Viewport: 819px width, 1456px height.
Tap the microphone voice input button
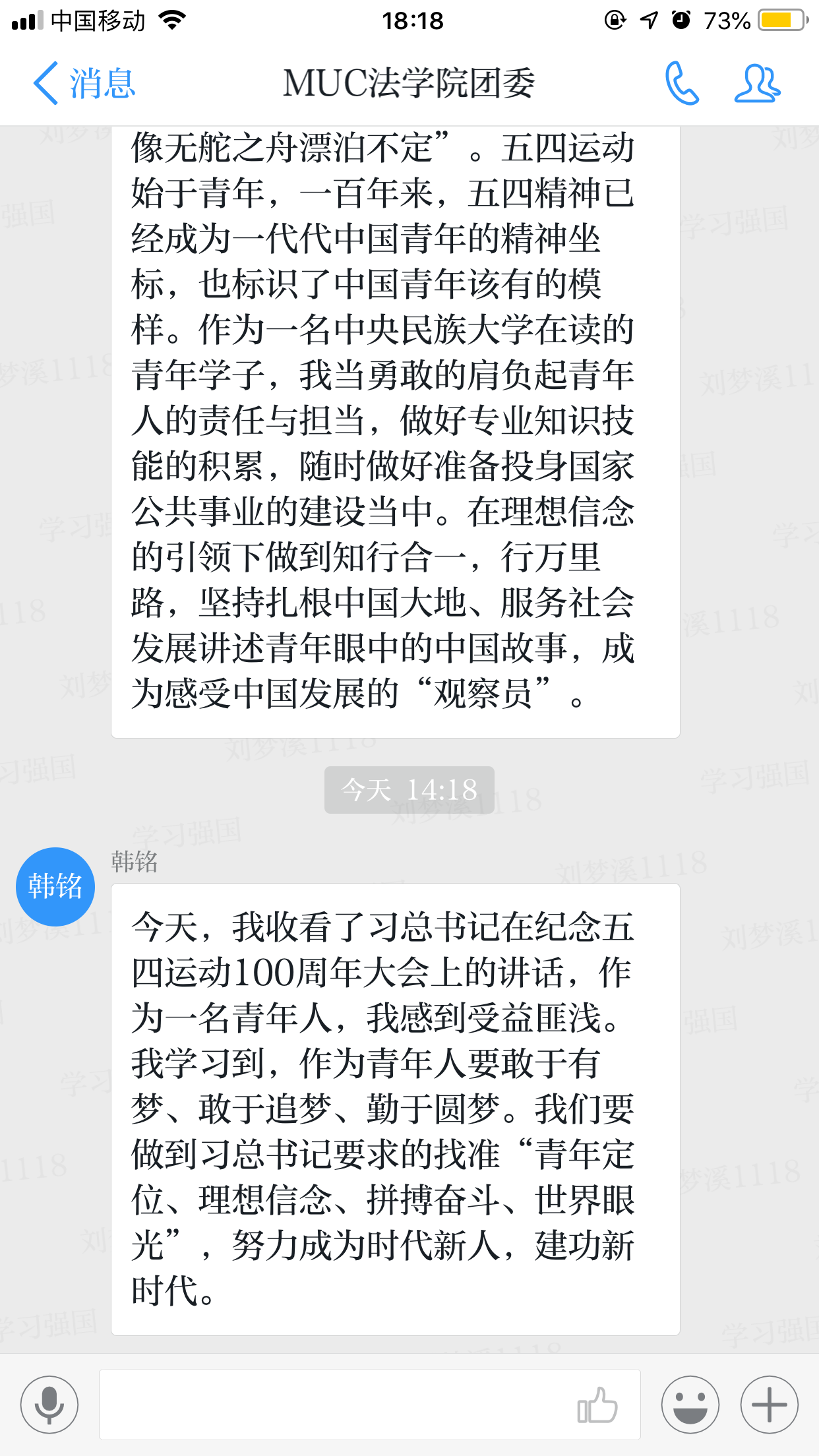pyautogui.click(x=49, y=1405)
